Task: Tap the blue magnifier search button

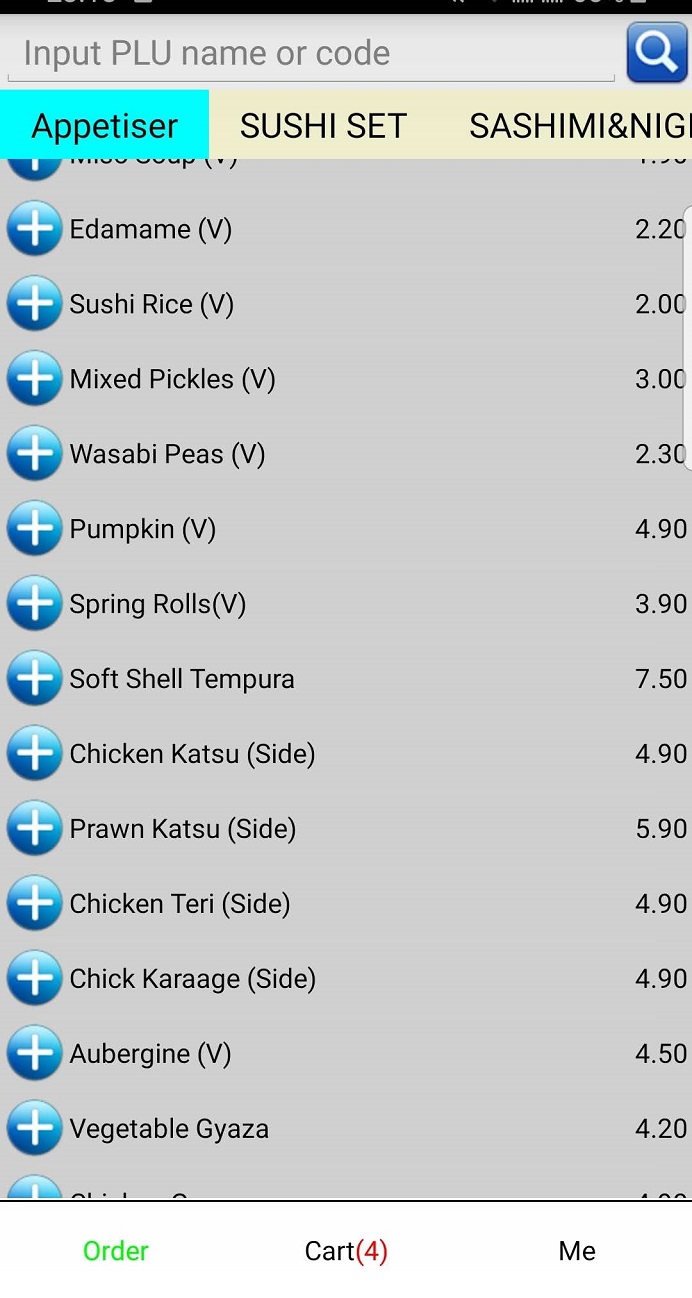Action: 656,53
